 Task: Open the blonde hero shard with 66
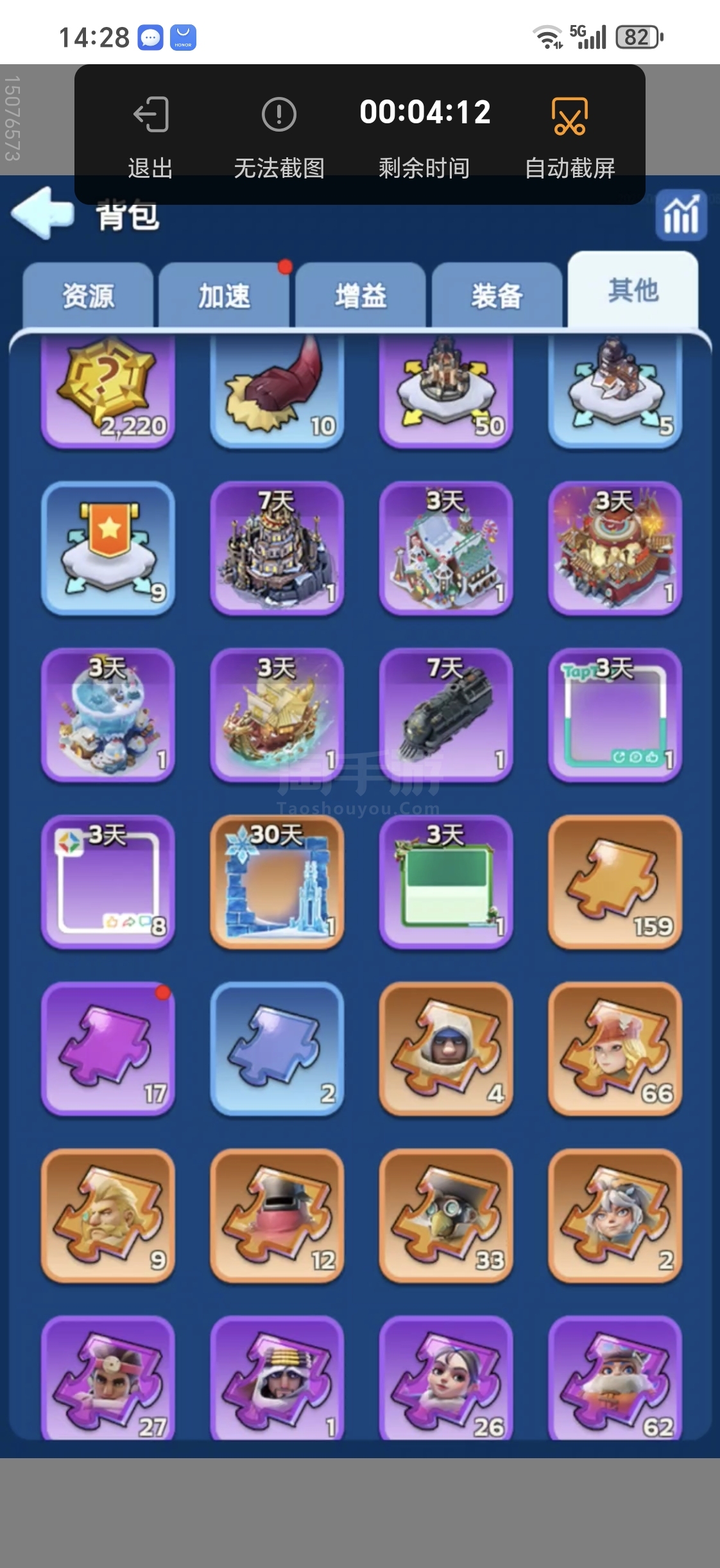615,1049
